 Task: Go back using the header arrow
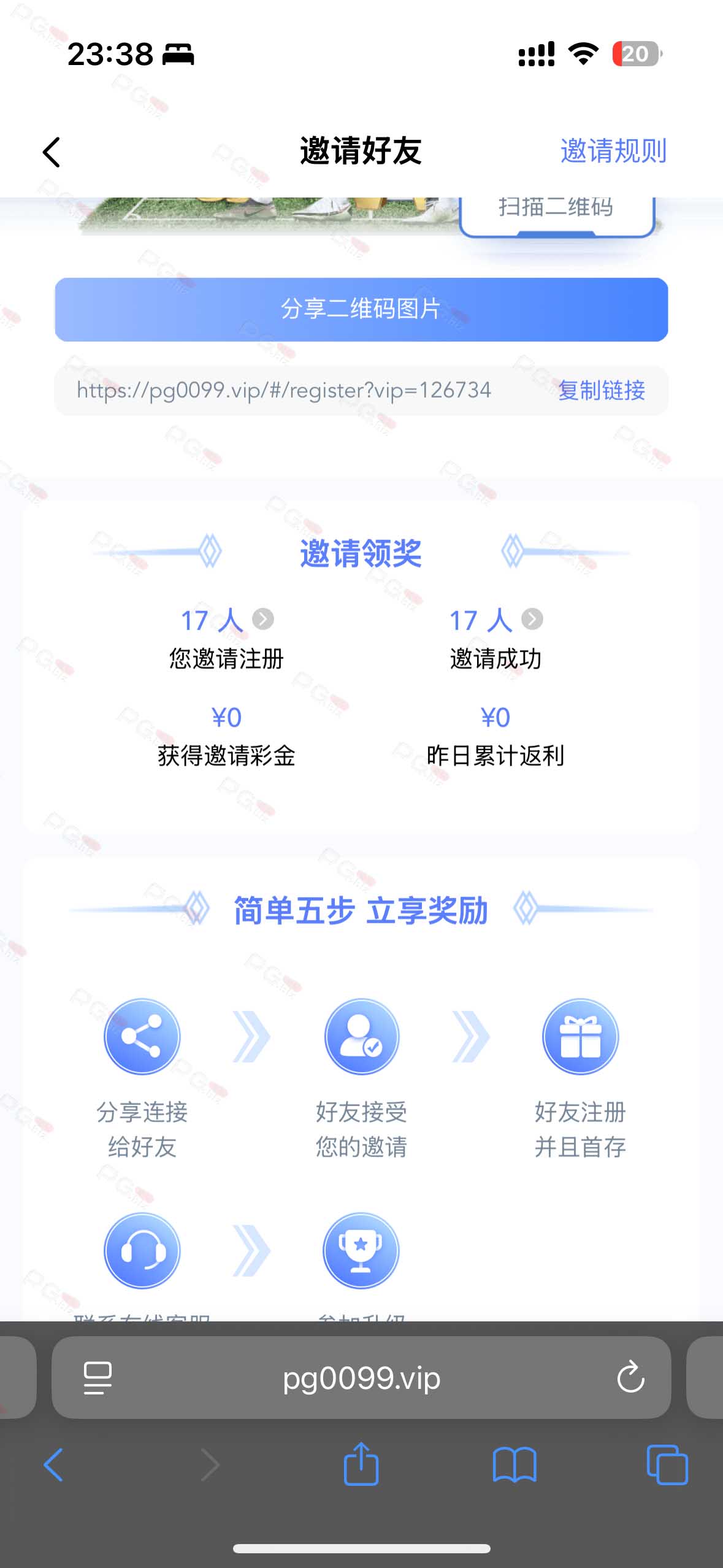52,152
